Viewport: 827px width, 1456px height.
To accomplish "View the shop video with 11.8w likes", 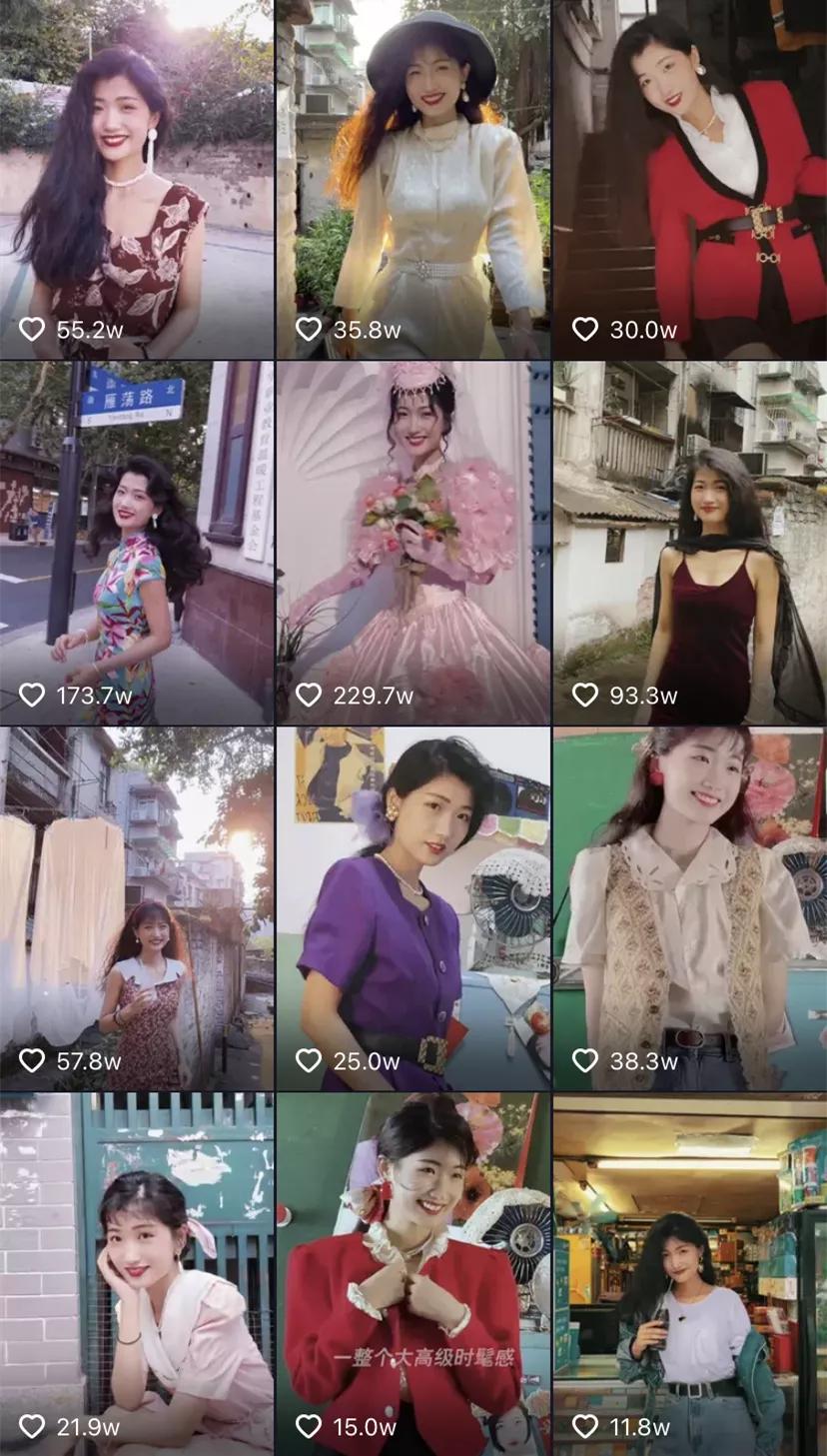I will click(x=689, y=1273).
